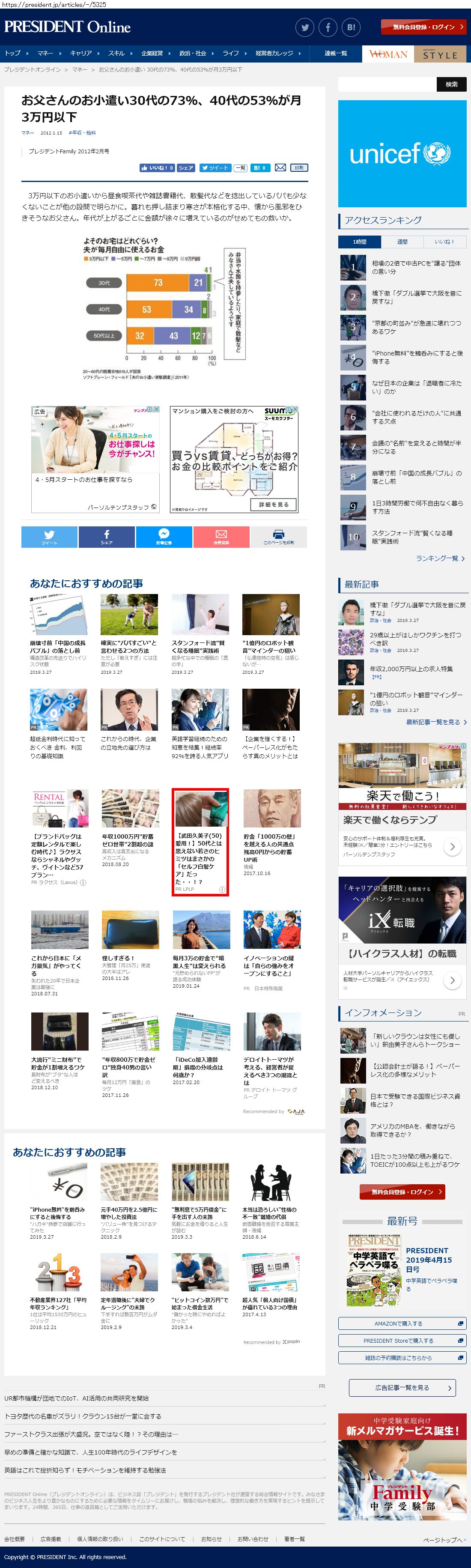471x1568 pixels.
Task: Open the 最新記事一覧を見る link
Action: click(x=436, y=723)
